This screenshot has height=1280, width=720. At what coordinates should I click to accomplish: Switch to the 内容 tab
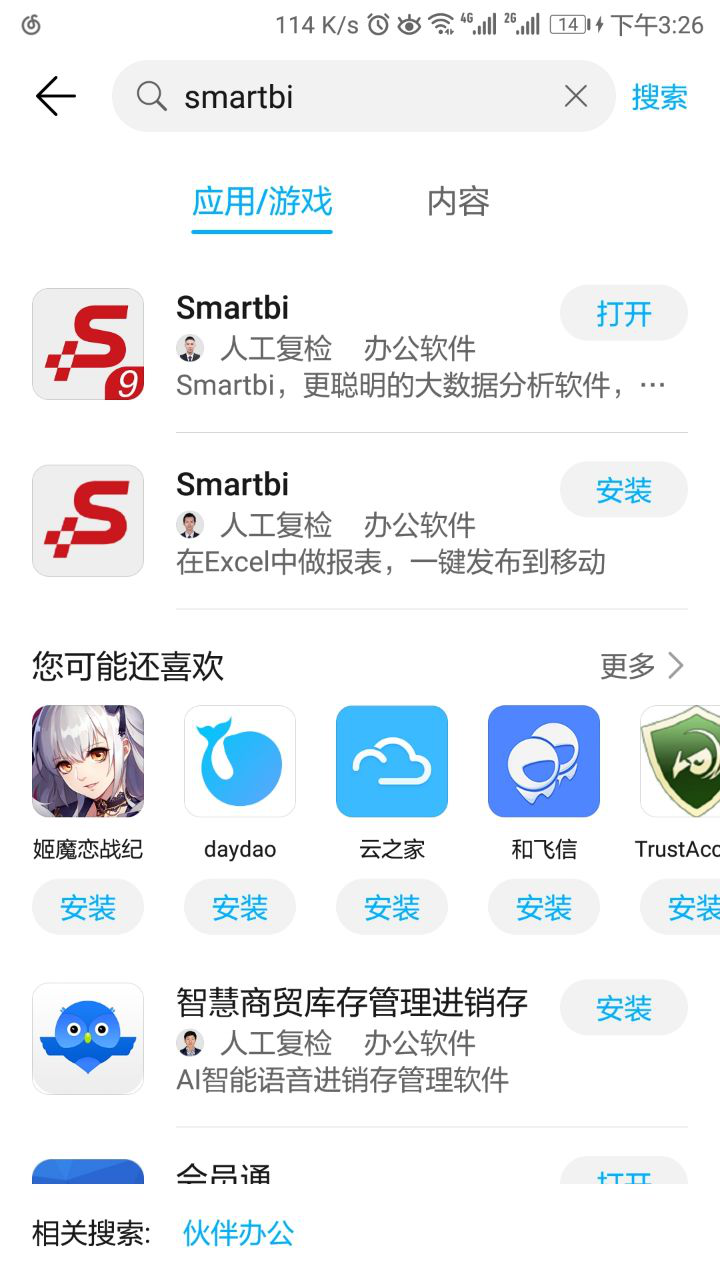click(x=458, y=202)
